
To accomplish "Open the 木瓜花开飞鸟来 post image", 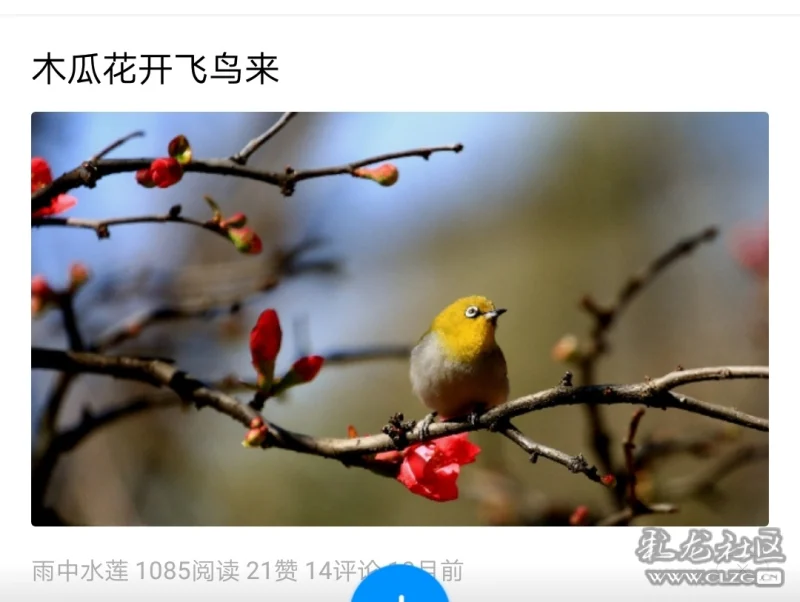I will tap(400, 318).
